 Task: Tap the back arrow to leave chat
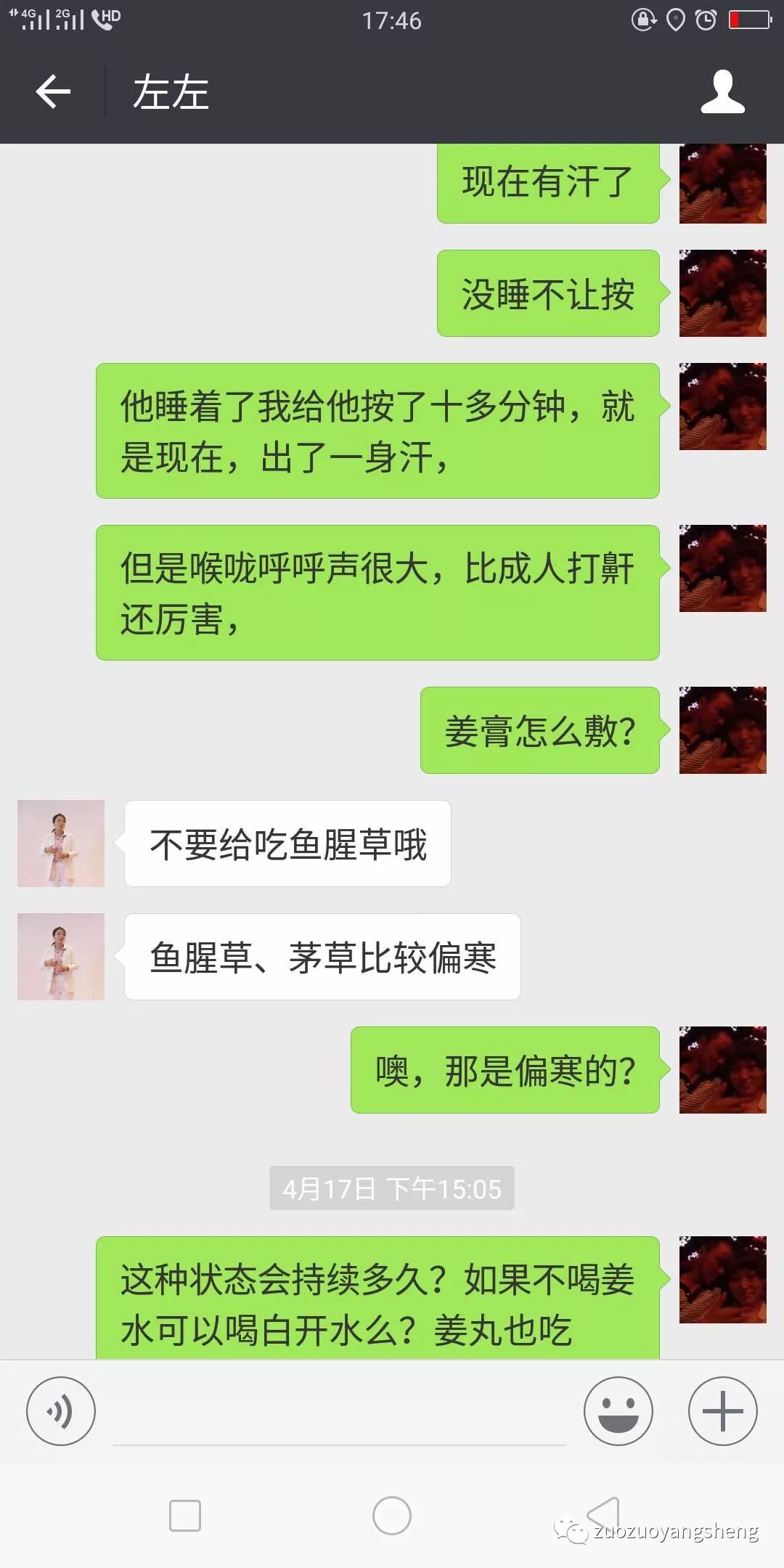click(x=52, y=91)
